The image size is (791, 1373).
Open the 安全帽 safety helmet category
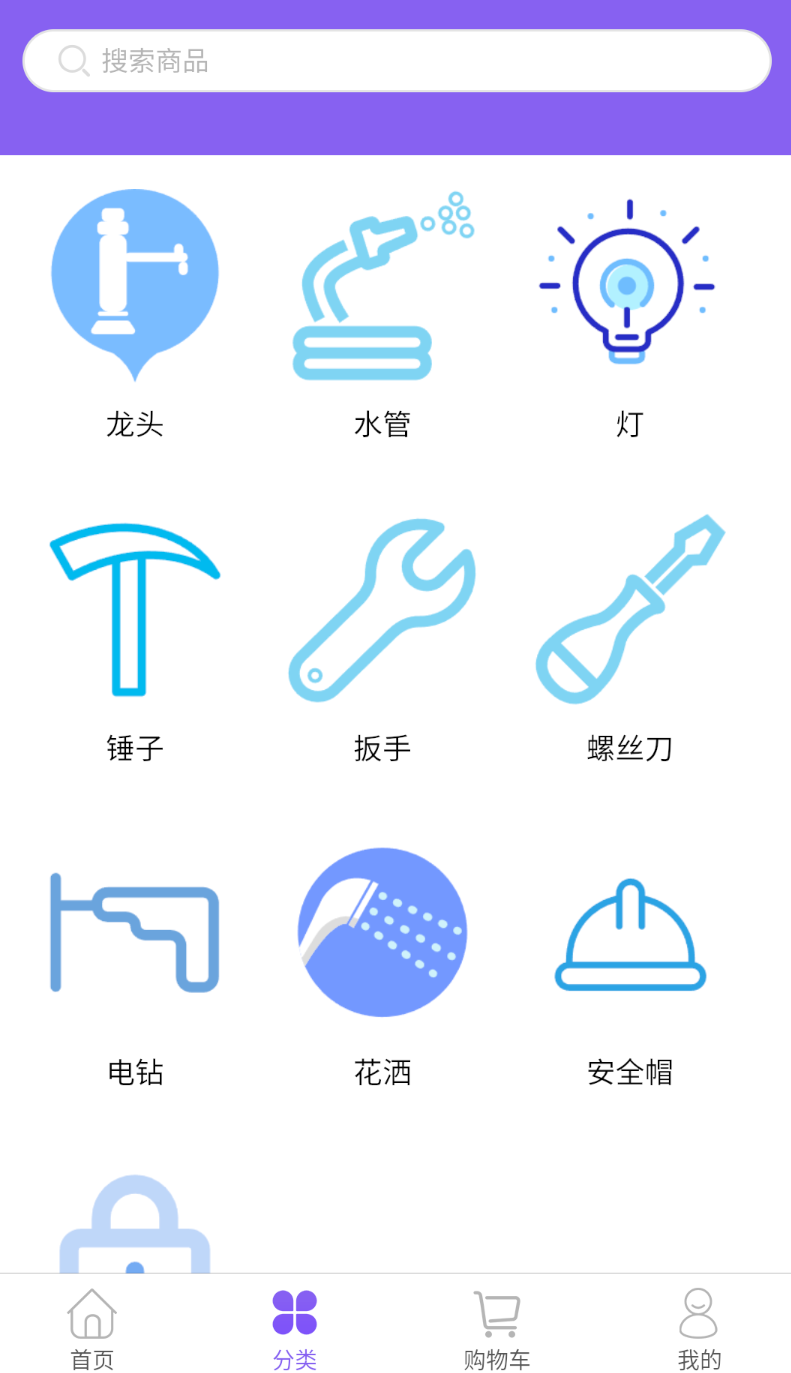(x=629, y=963)
